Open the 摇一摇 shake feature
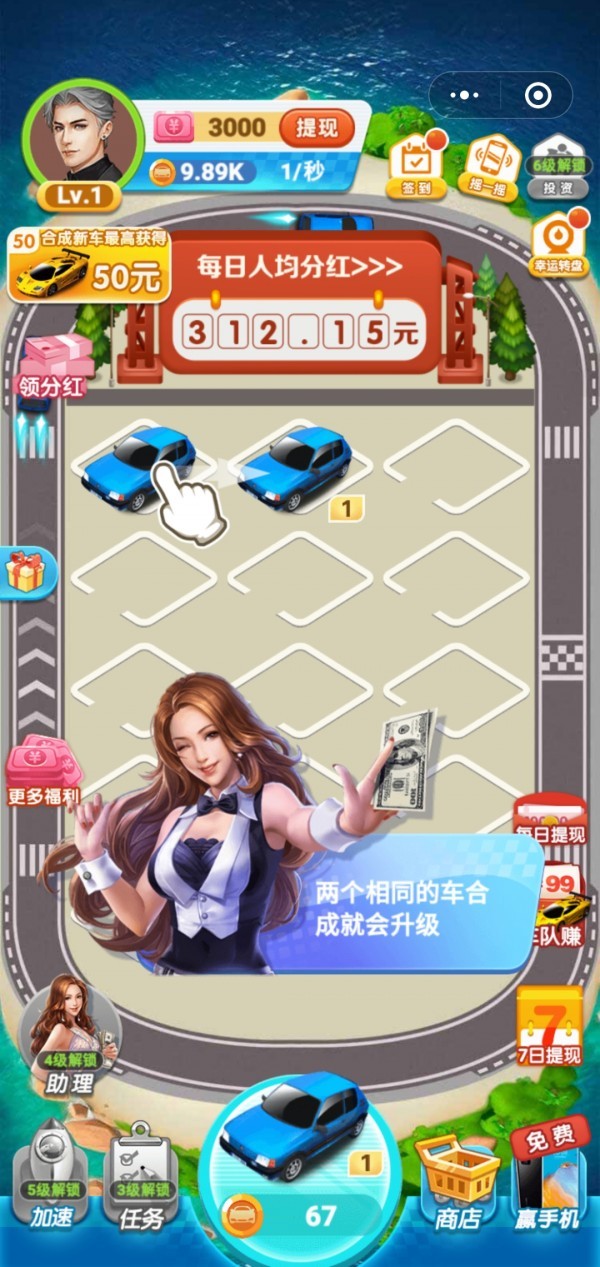600x1267 pixels. pyautogui.click(x=492, y=165)
